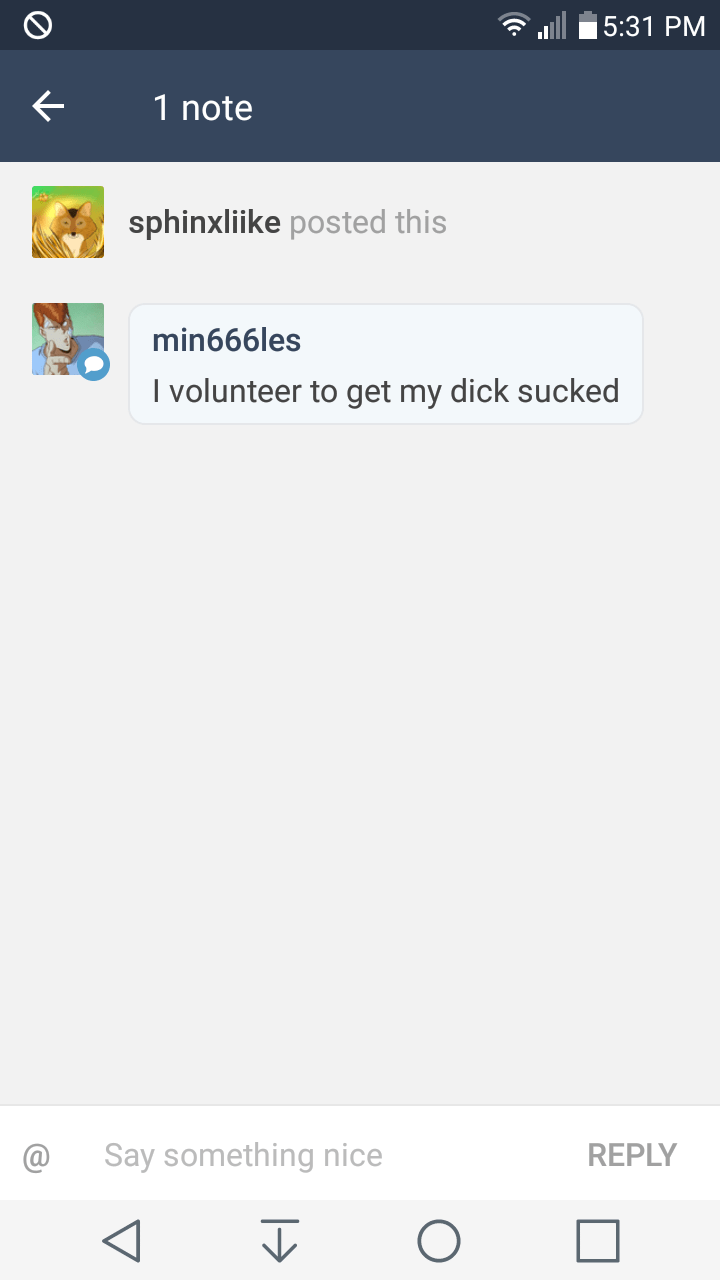Go back from the notes screen
The height and width of the screenshot is (1280, 720).
[48, 107]
